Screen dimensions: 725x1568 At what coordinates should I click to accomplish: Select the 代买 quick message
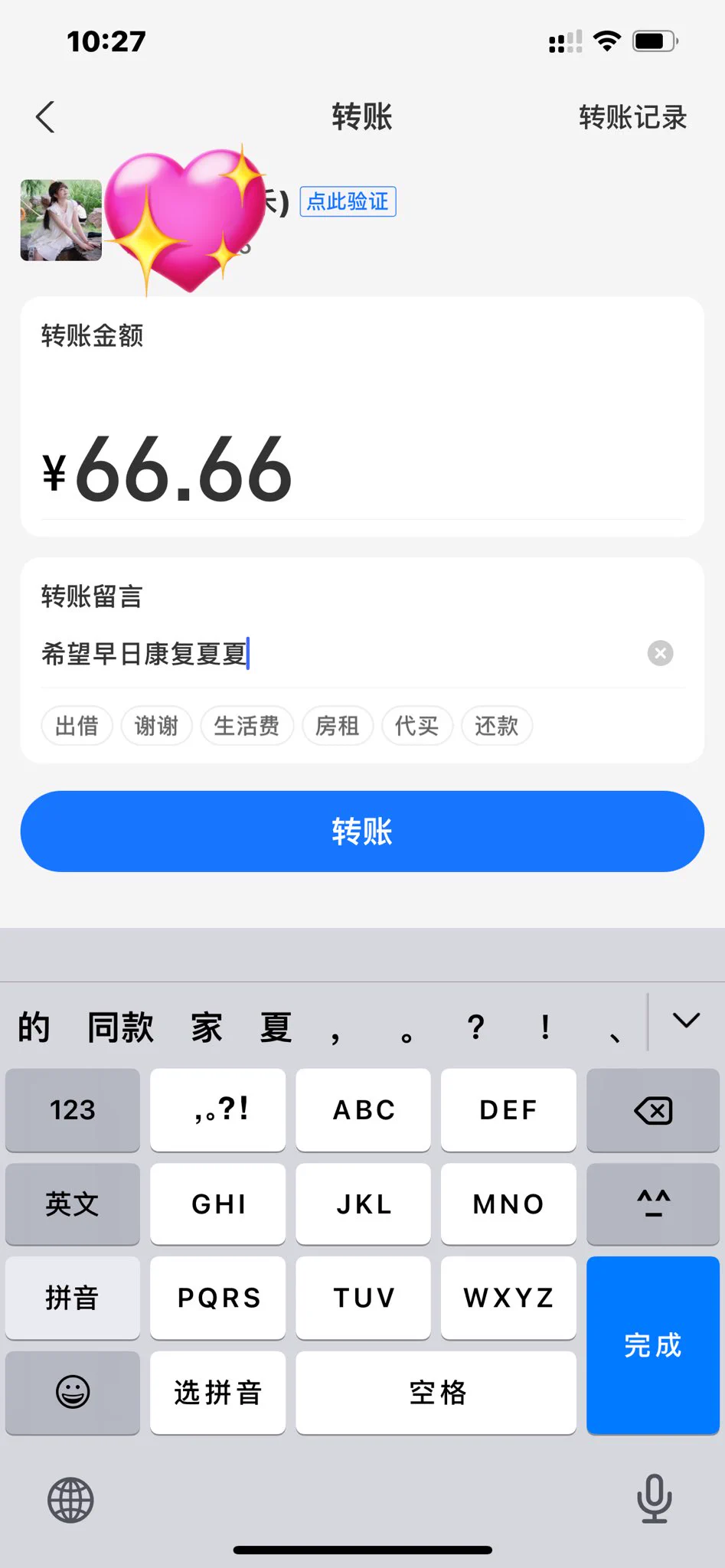coord(417,725)
